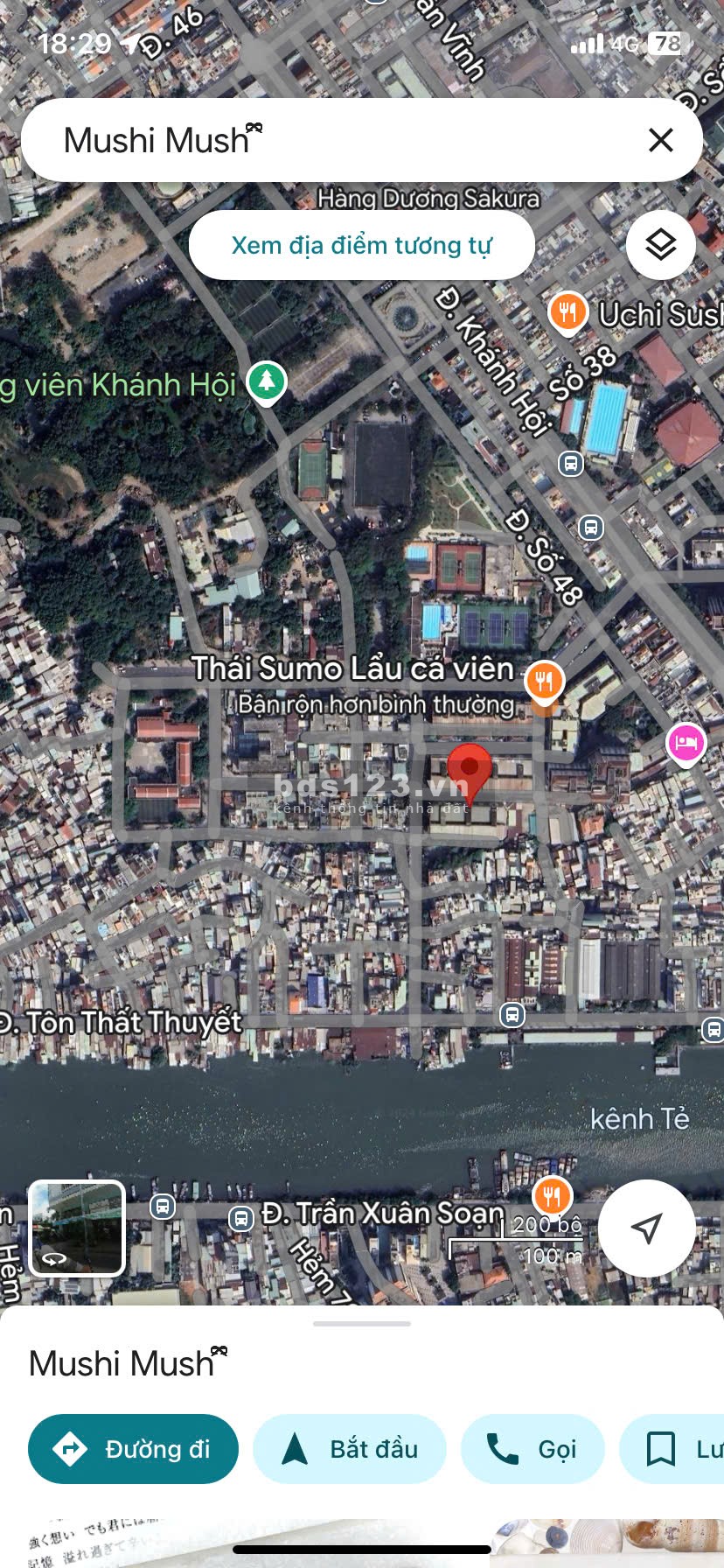724x1568 pixels.
Task: Select the Uchi Sushi restaurant marker
Action: (x=567, y=311)
